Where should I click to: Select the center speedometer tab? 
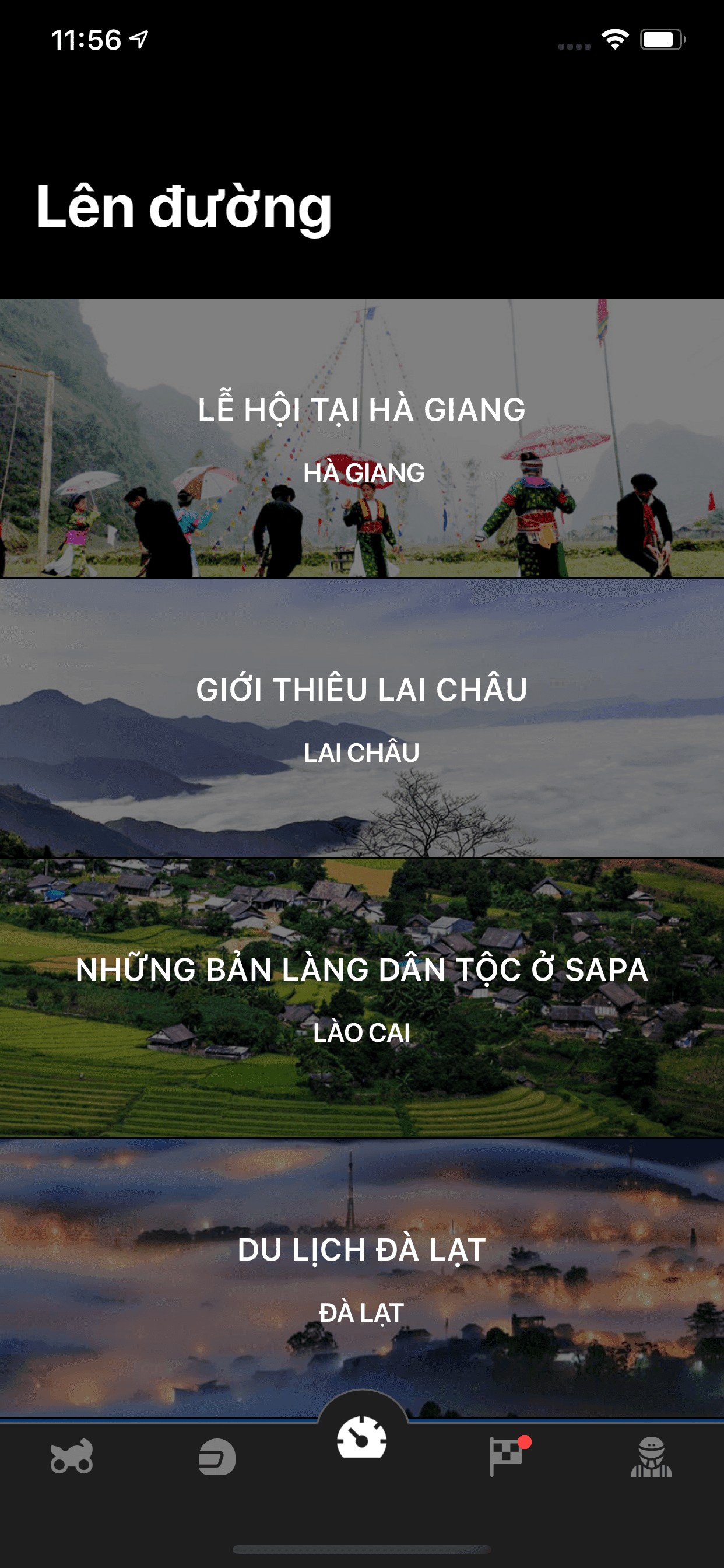pos(362,1440)
